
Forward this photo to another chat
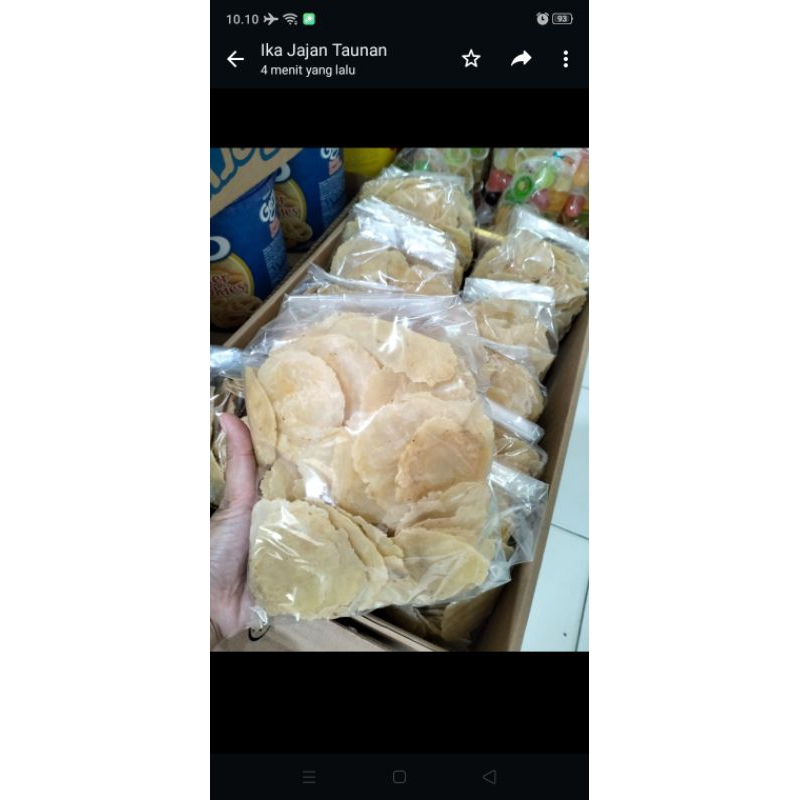pos(521,59)
